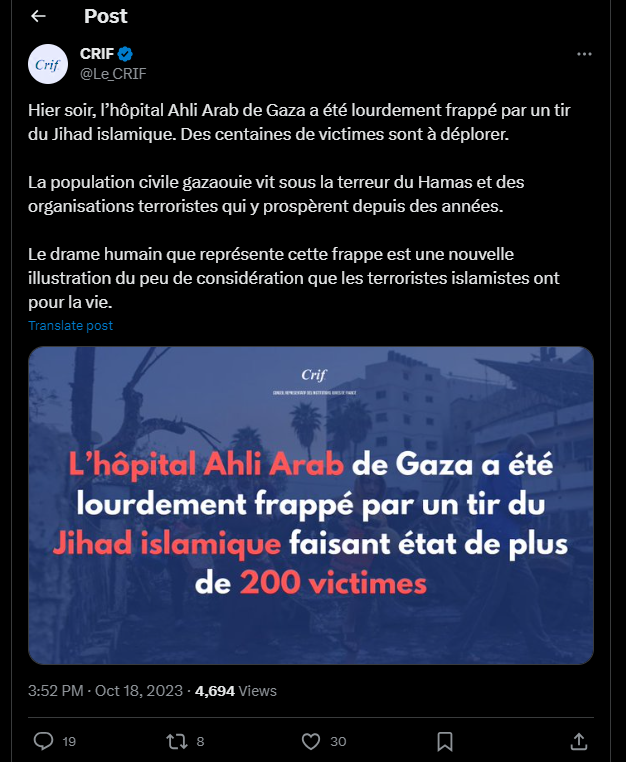Open the CRIF profile avatar
The width and height of the screenshot is (626, 762).
point(48,64)
